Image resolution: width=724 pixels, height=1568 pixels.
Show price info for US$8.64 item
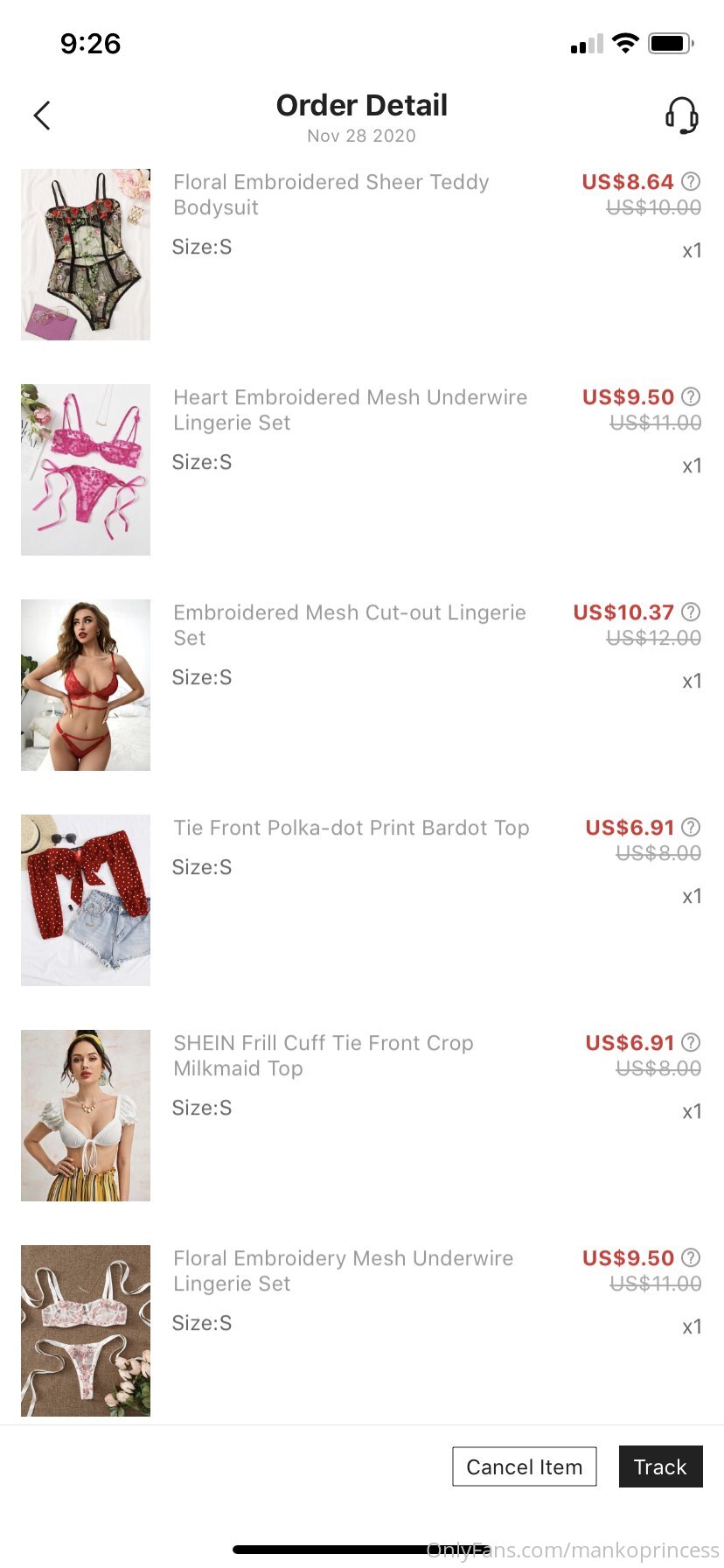pos(691,181)
